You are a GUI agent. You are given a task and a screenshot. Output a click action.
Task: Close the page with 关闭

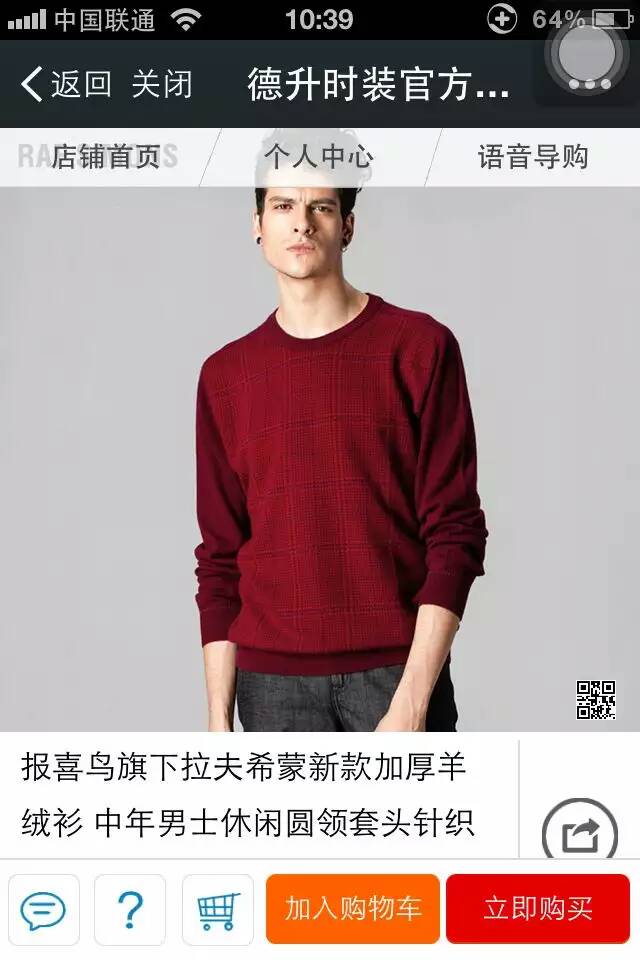tap(161, 84)
